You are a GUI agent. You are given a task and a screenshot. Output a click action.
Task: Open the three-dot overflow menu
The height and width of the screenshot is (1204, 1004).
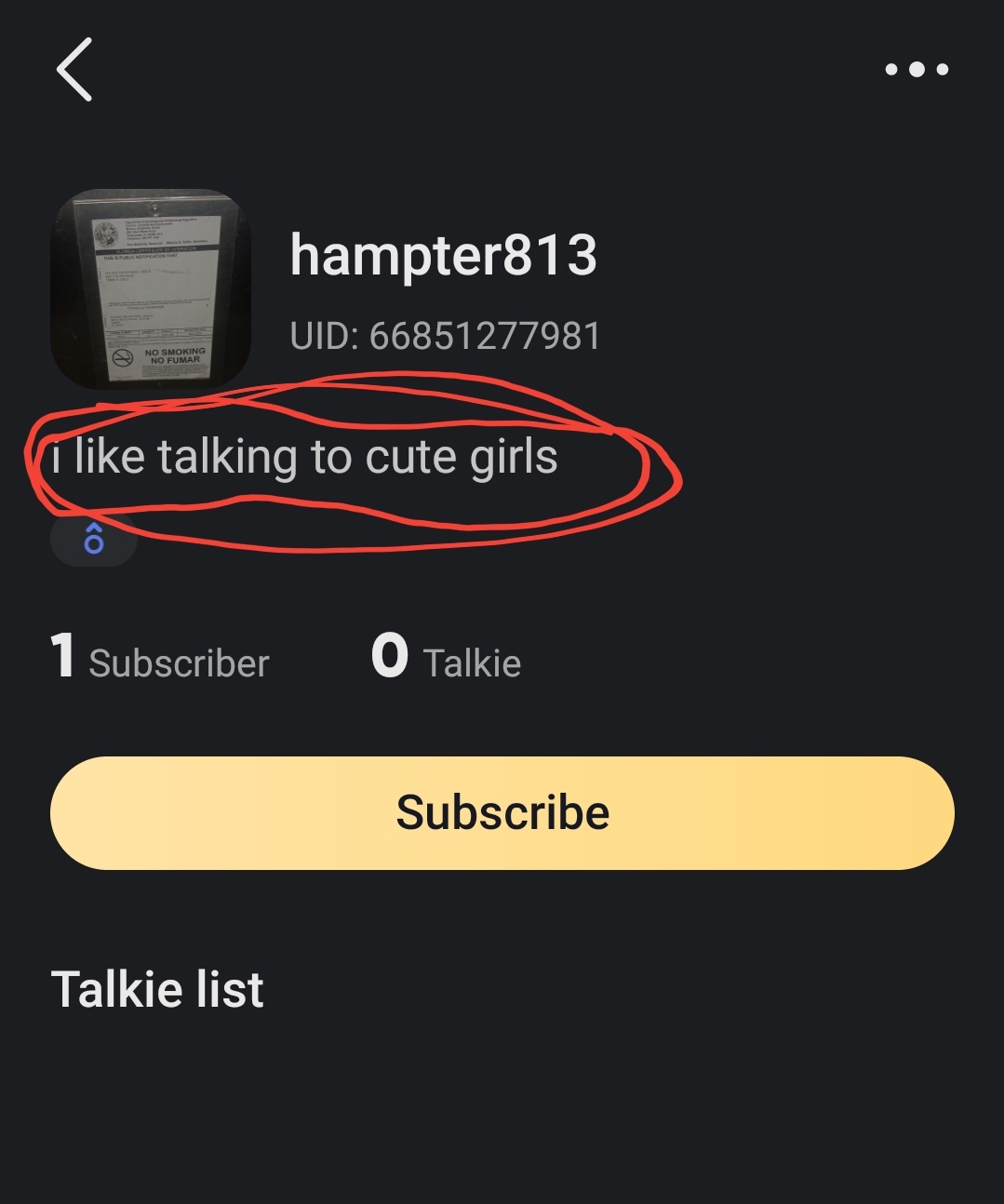click(x=917, y=69)
